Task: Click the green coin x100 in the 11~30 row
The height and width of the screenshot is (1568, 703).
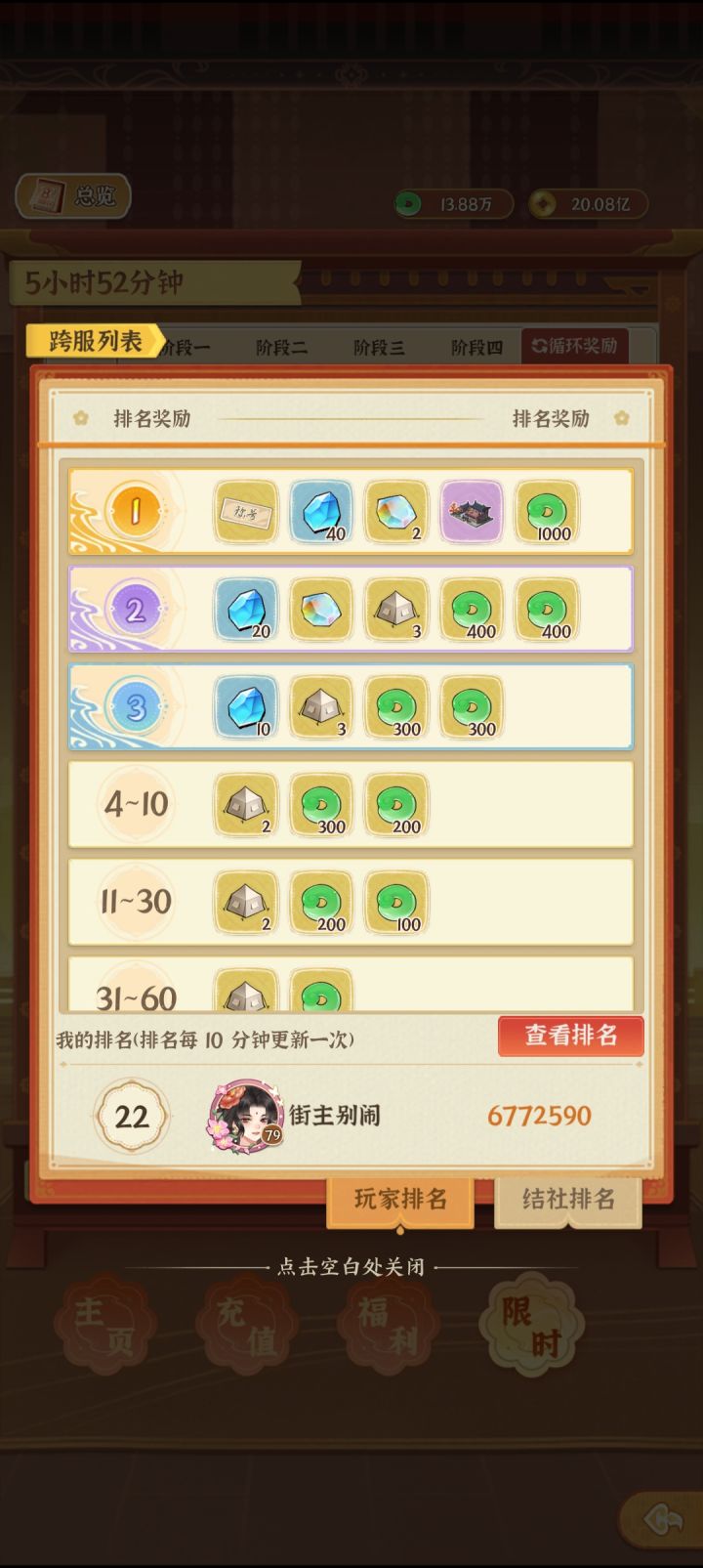Action: (x=397, y=902)
